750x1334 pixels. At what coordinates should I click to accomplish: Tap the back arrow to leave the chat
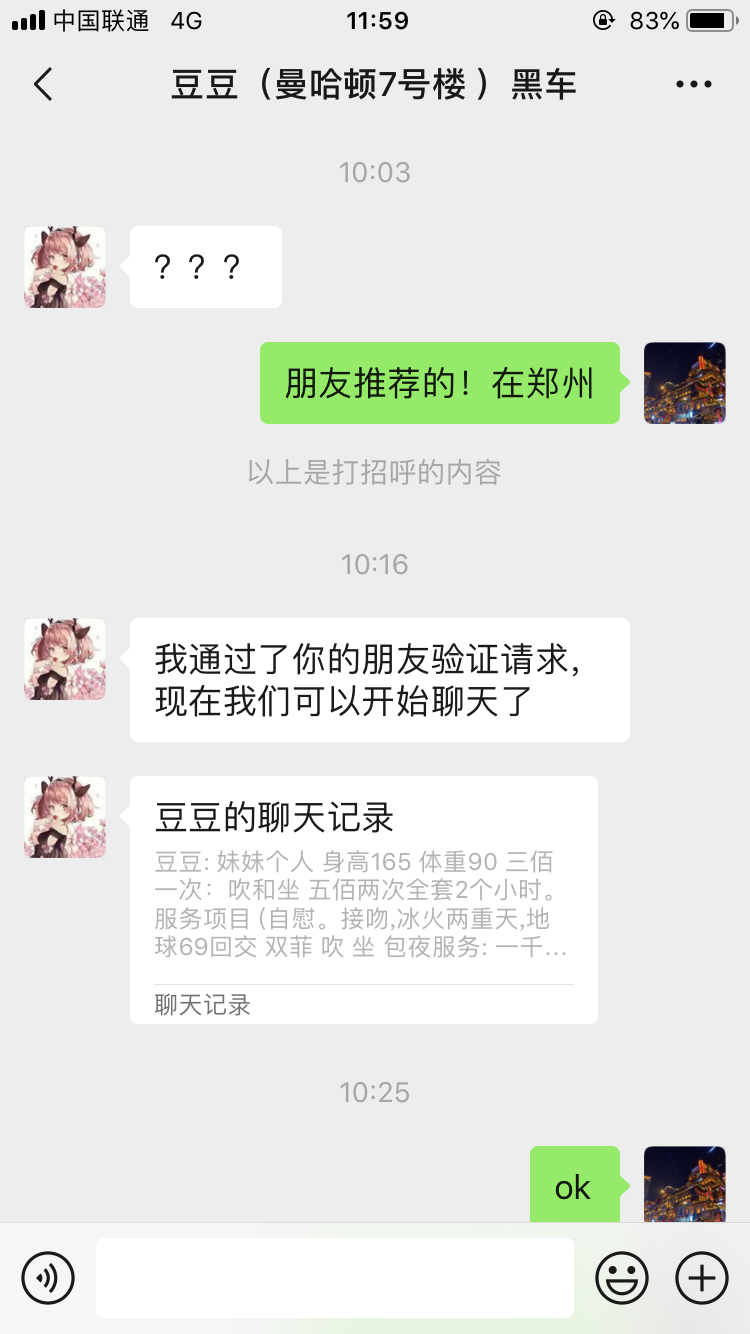tap(42, 84)
